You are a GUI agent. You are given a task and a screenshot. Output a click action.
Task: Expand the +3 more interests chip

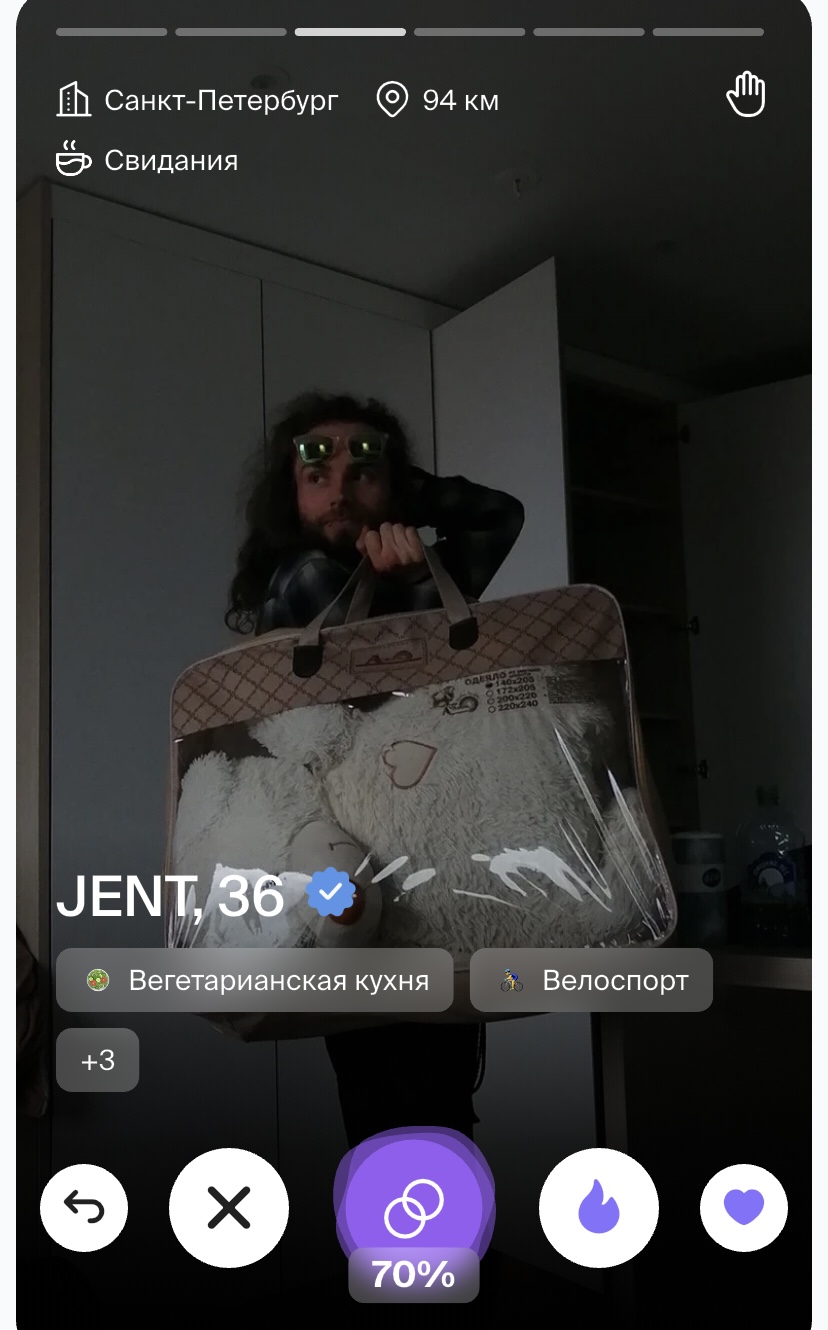coord(98,1060)
